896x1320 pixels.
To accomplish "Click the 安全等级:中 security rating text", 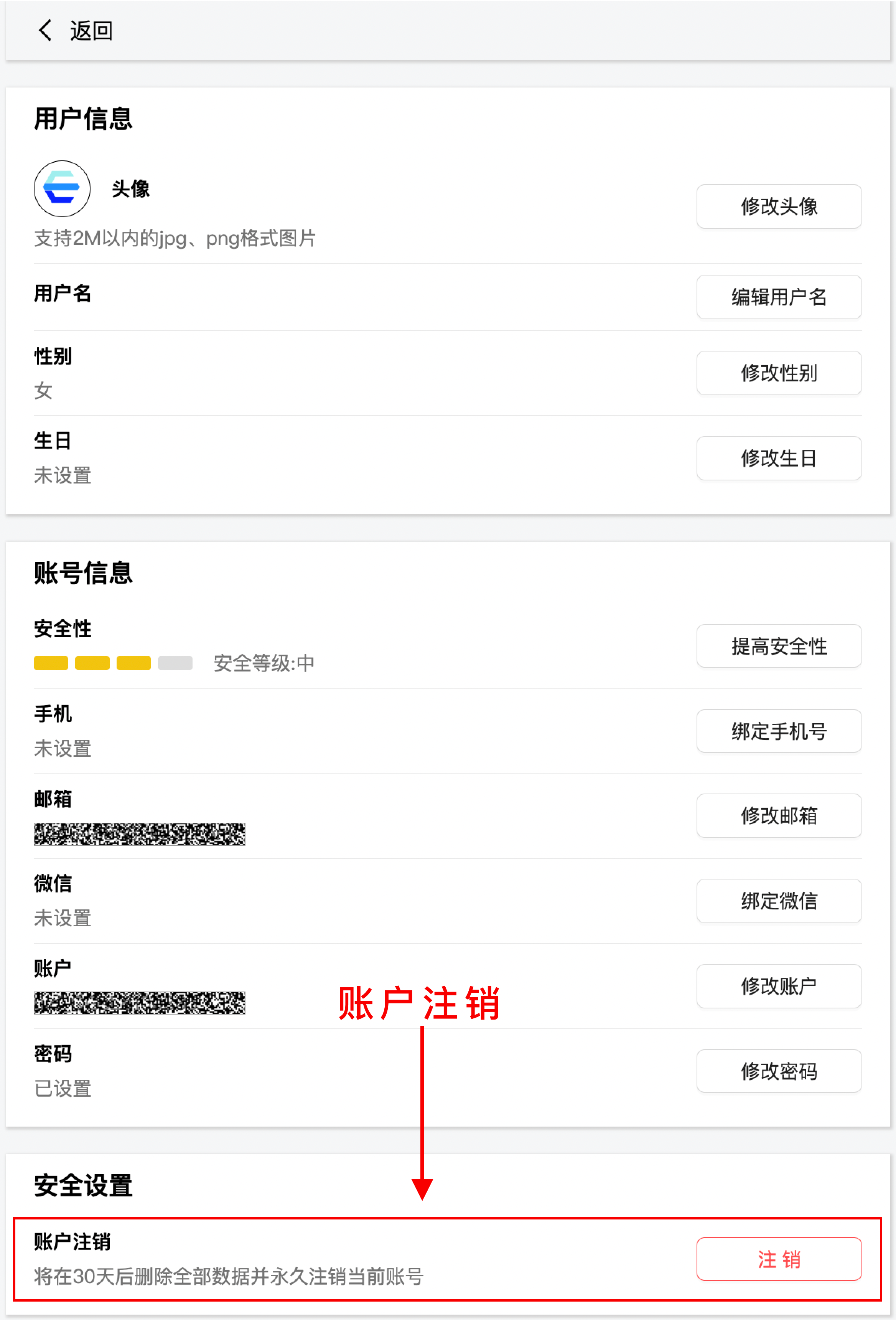I will point(262,663).
